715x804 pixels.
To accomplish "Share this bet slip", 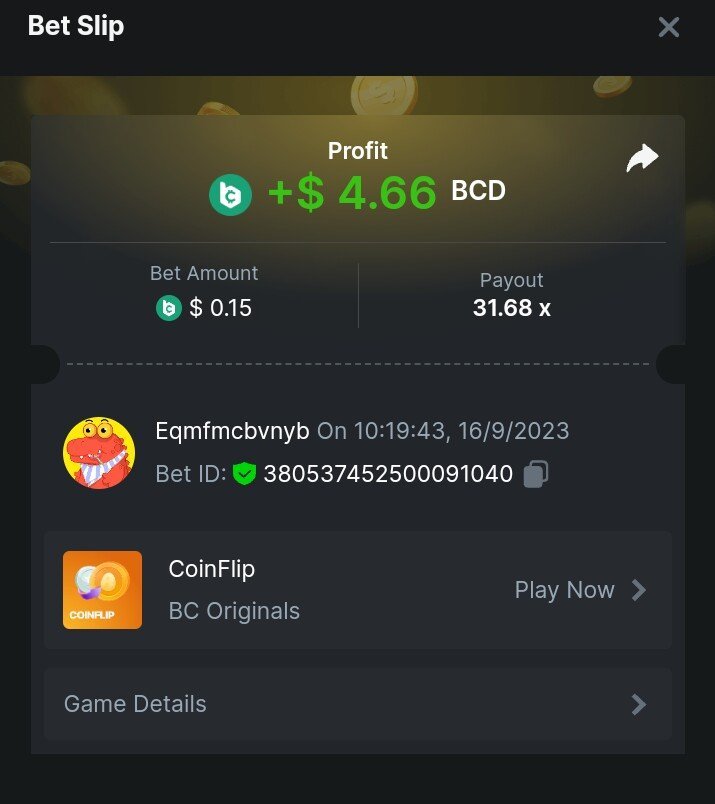I will 642,158.
